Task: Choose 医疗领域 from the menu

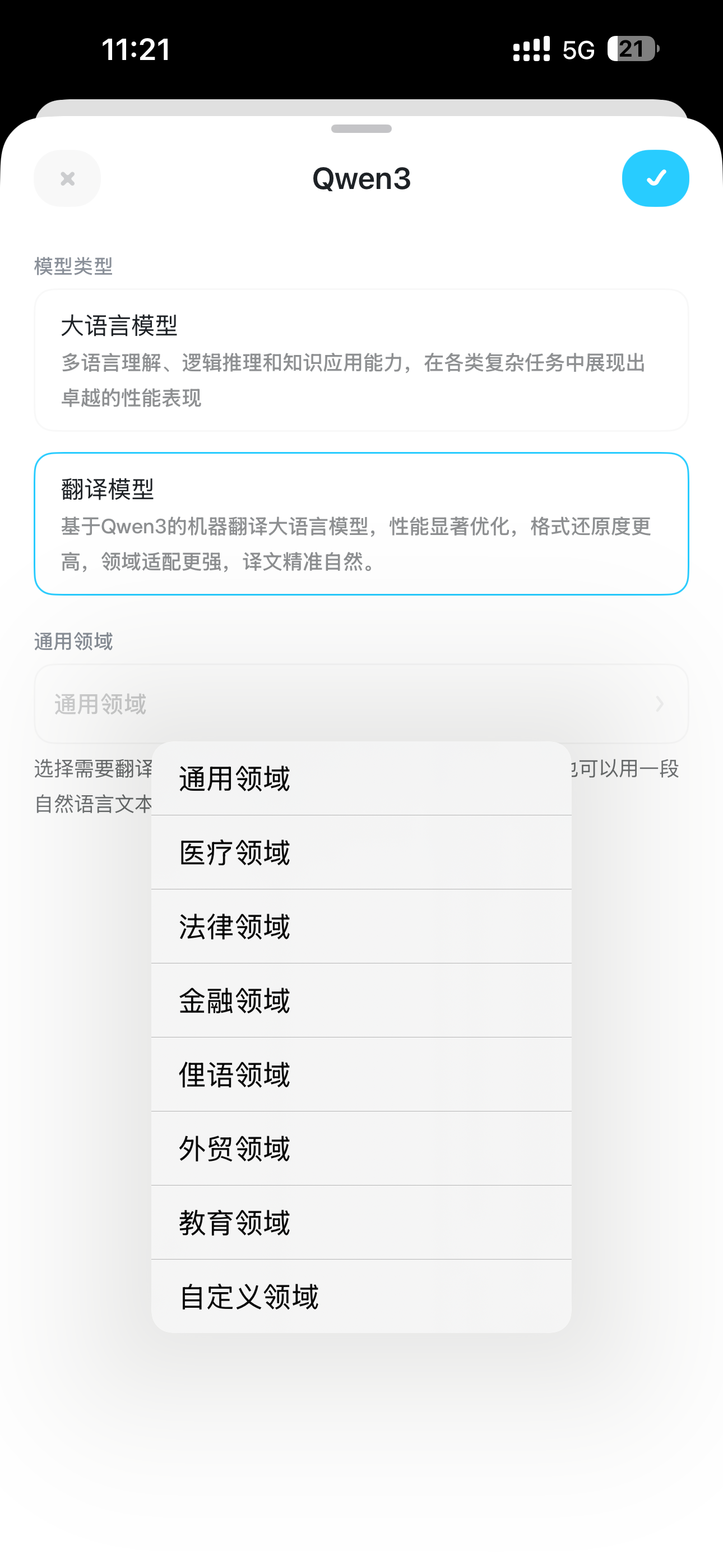Action: point(361,852)
